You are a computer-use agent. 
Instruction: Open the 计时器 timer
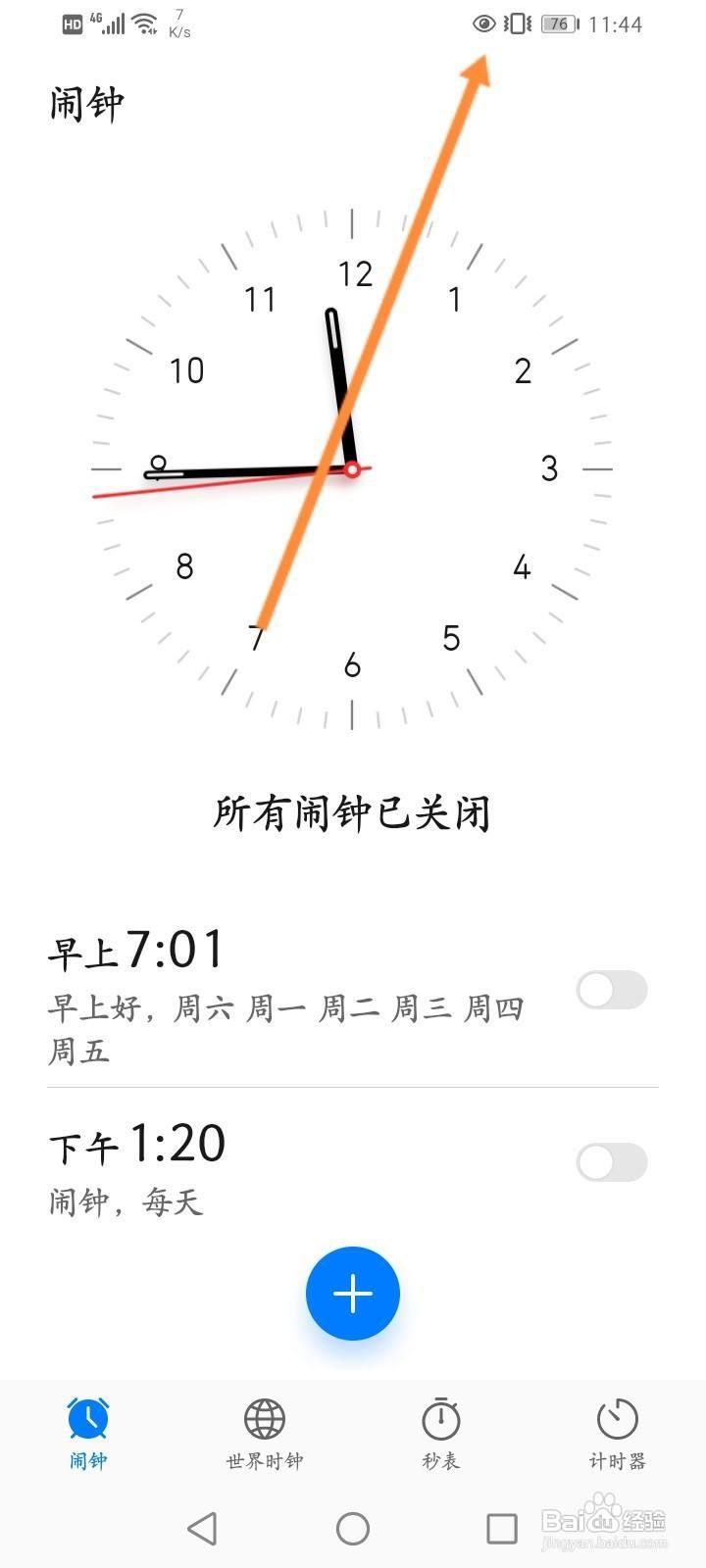615,1433
